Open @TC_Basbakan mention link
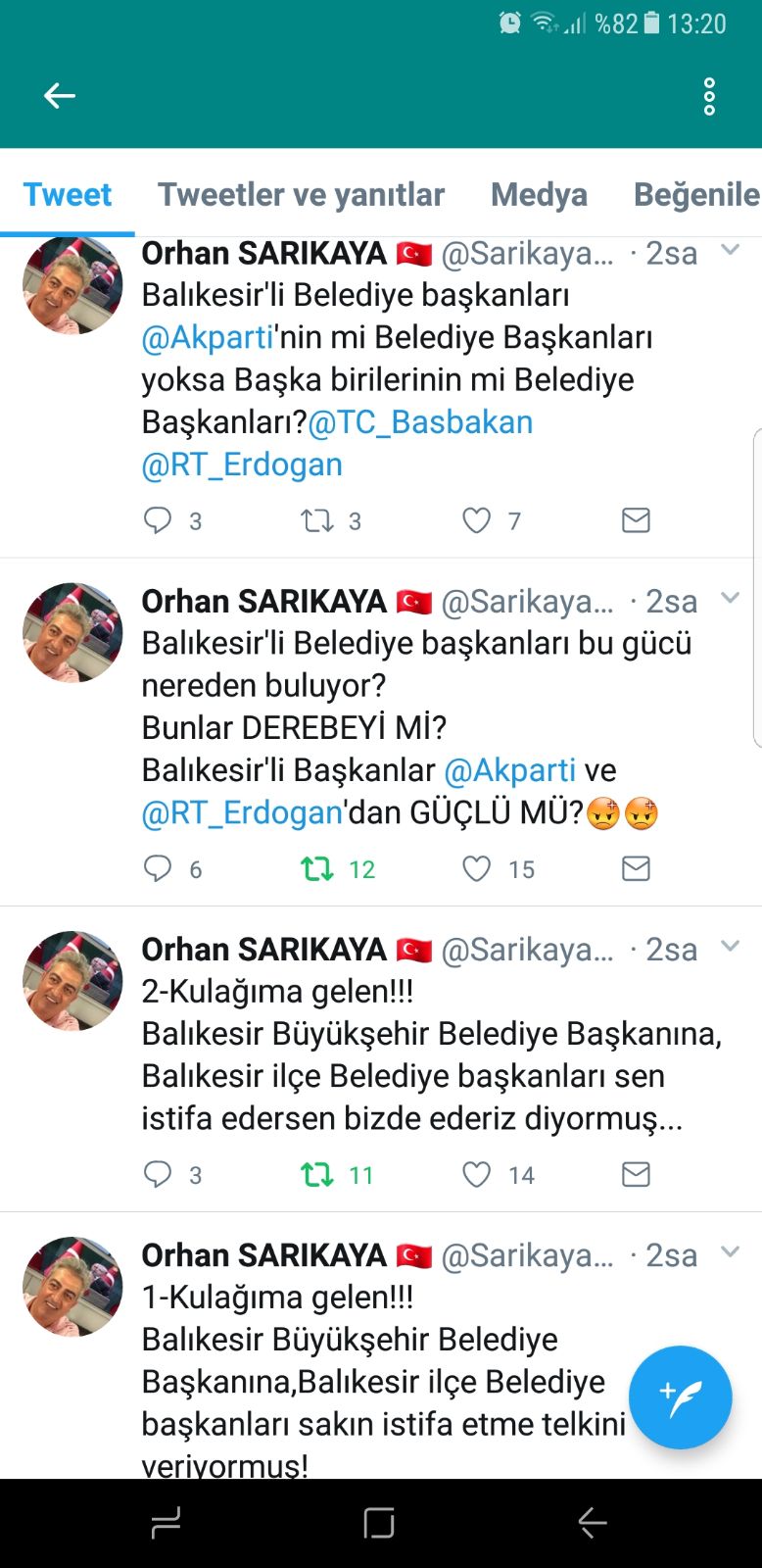Viewport: 762px width, 1568px height. click(421, 422)
